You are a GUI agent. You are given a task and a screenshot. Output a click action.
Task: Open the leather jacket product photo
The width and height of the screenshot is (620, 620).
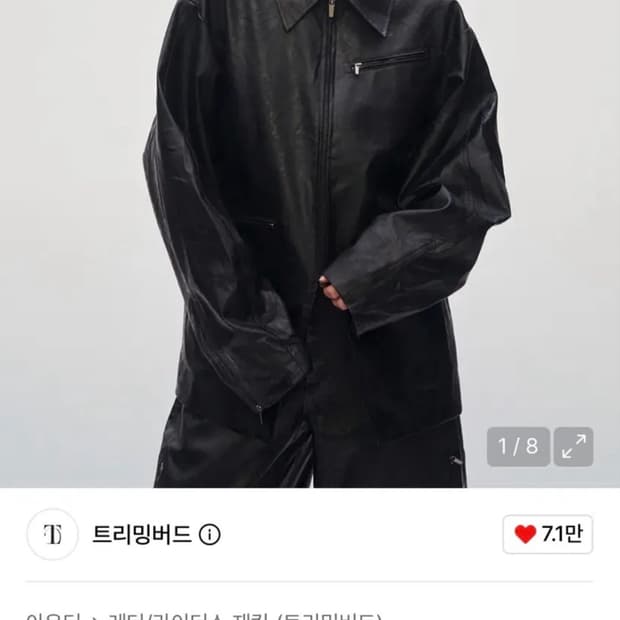[x=310, y=244]
